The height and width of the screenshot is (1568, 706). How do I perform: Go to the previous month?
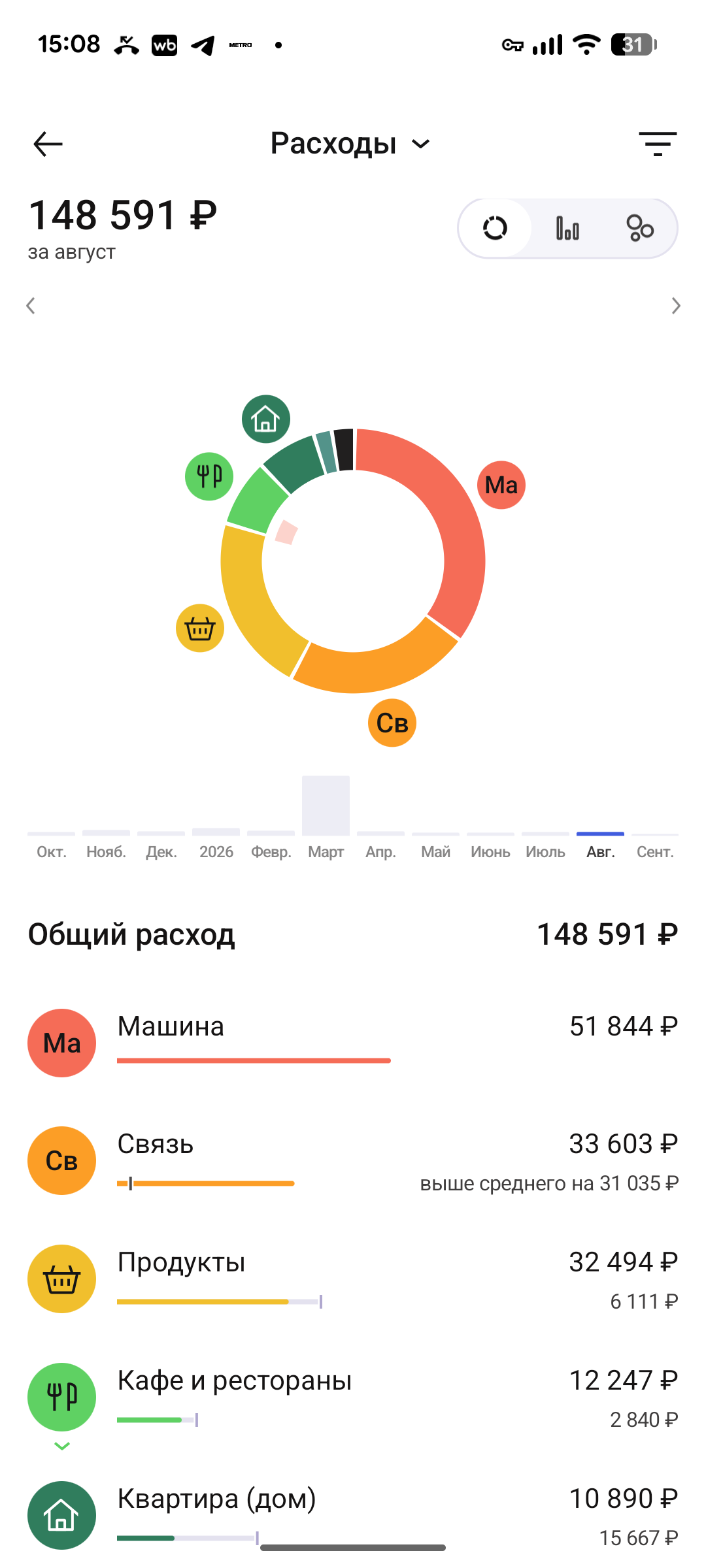click(31, 306)
